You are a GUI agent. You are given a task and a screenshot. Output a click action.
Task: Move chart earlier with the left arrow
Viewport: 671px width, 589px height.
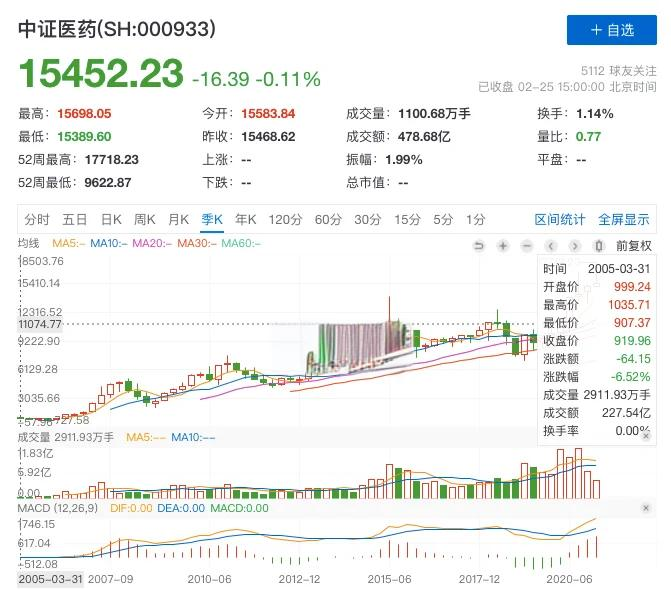(x=550, y=245)
